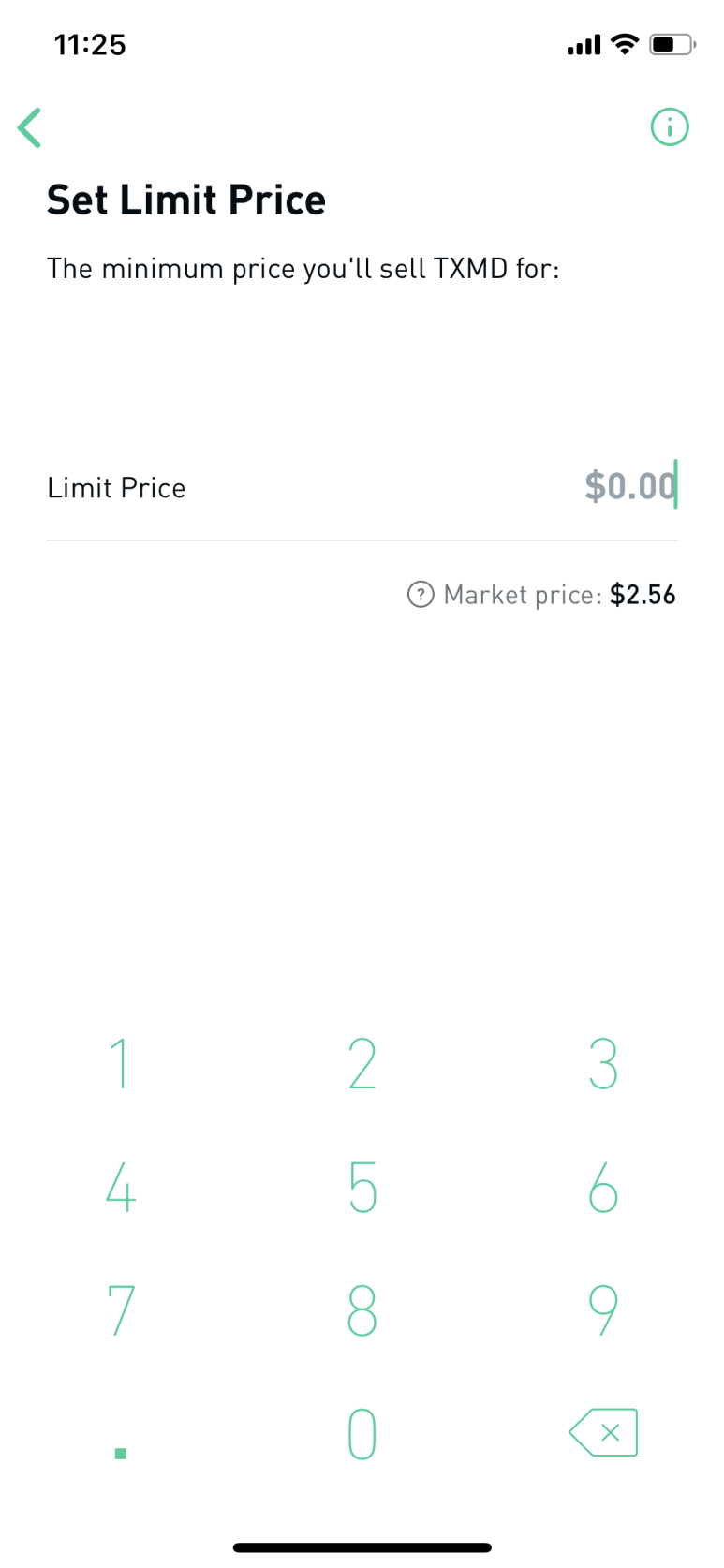
Task: Enter digit 4 on the keypad
Action: click(120, 1187)
